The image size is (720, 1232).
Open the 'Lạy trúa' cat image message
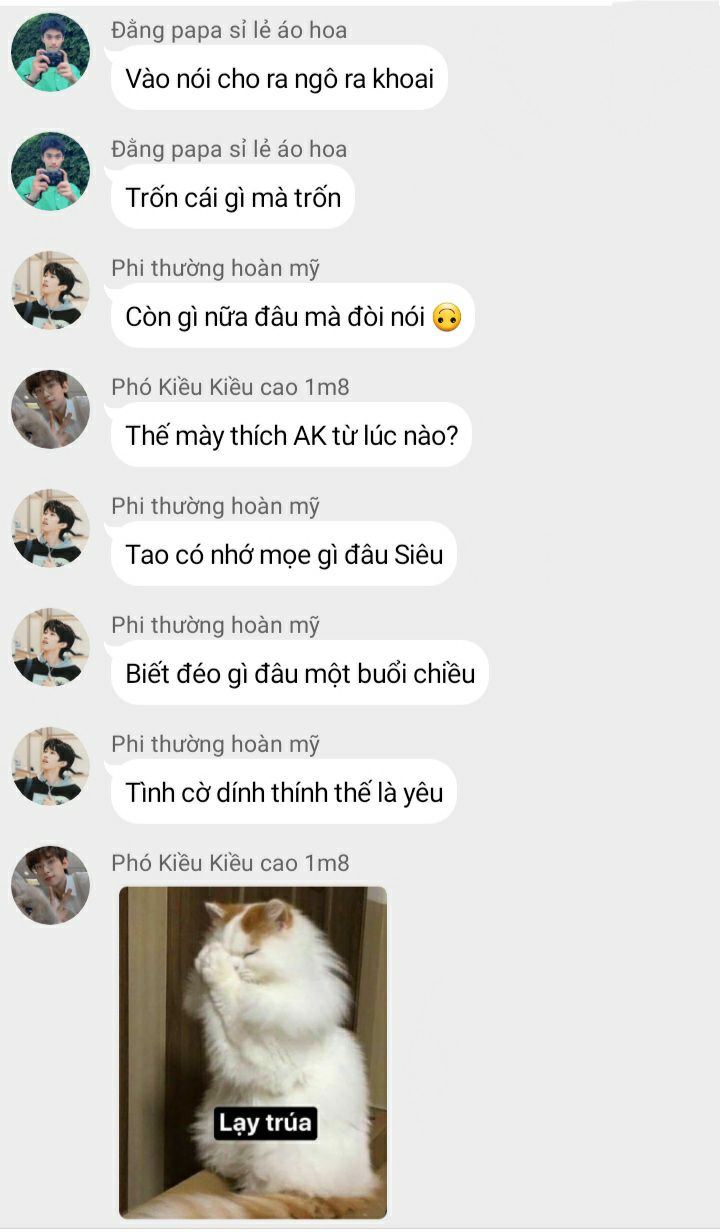pos(252,1052)
